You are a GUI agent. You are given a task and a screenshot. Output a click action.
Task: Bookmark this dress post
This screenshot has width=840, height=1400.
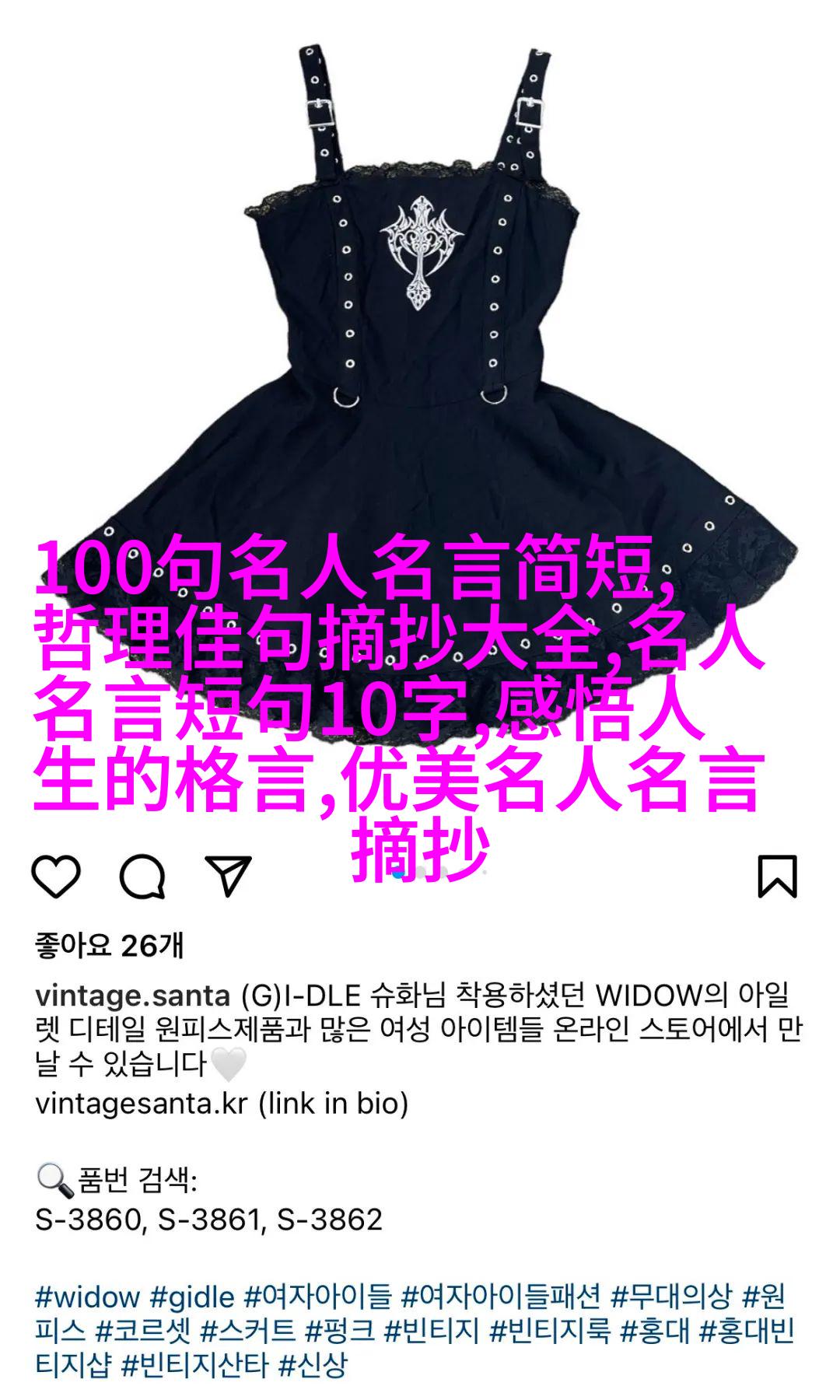coord(778,877)
